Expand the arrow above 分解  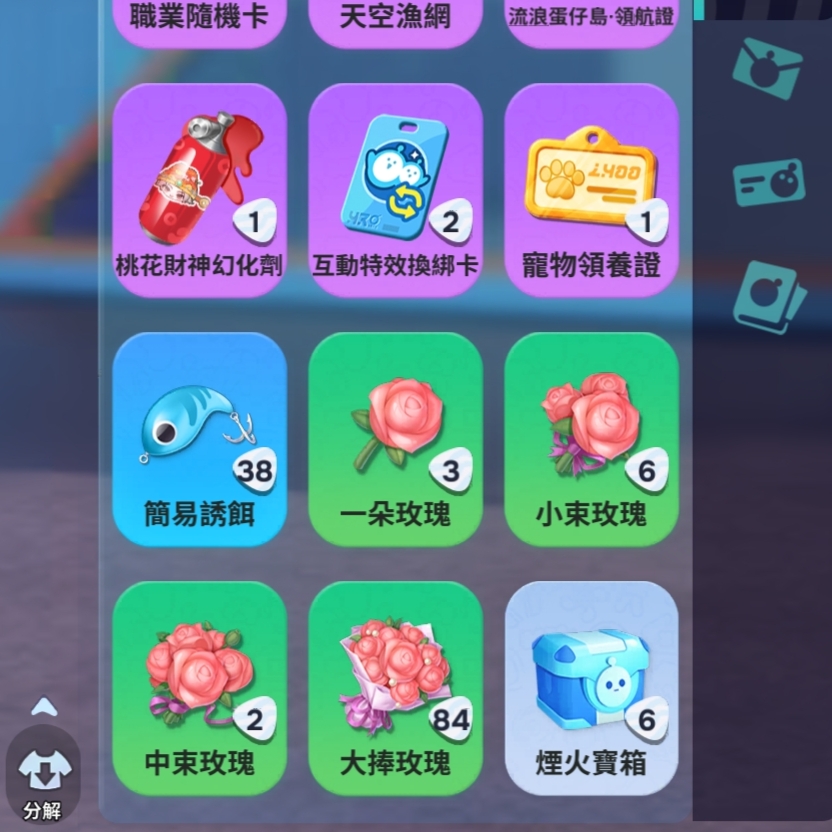[43, 707]
